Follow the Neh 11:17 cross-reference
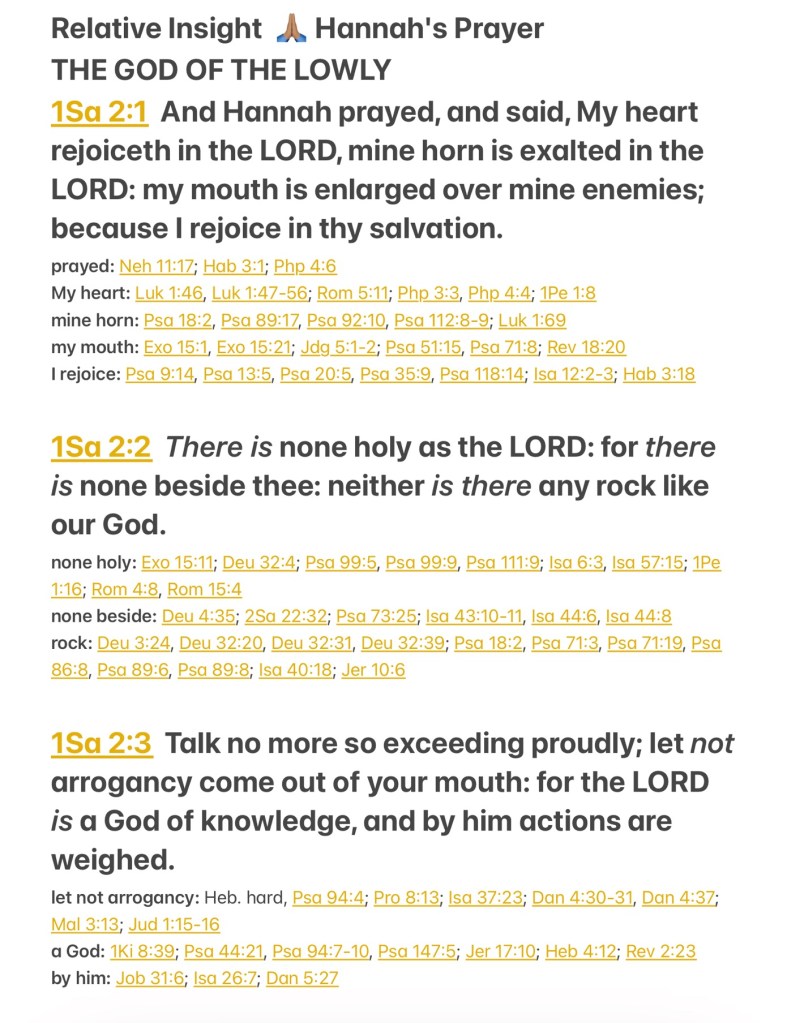This screenshot has width=787, height=1023. click(x=157, y=266)
